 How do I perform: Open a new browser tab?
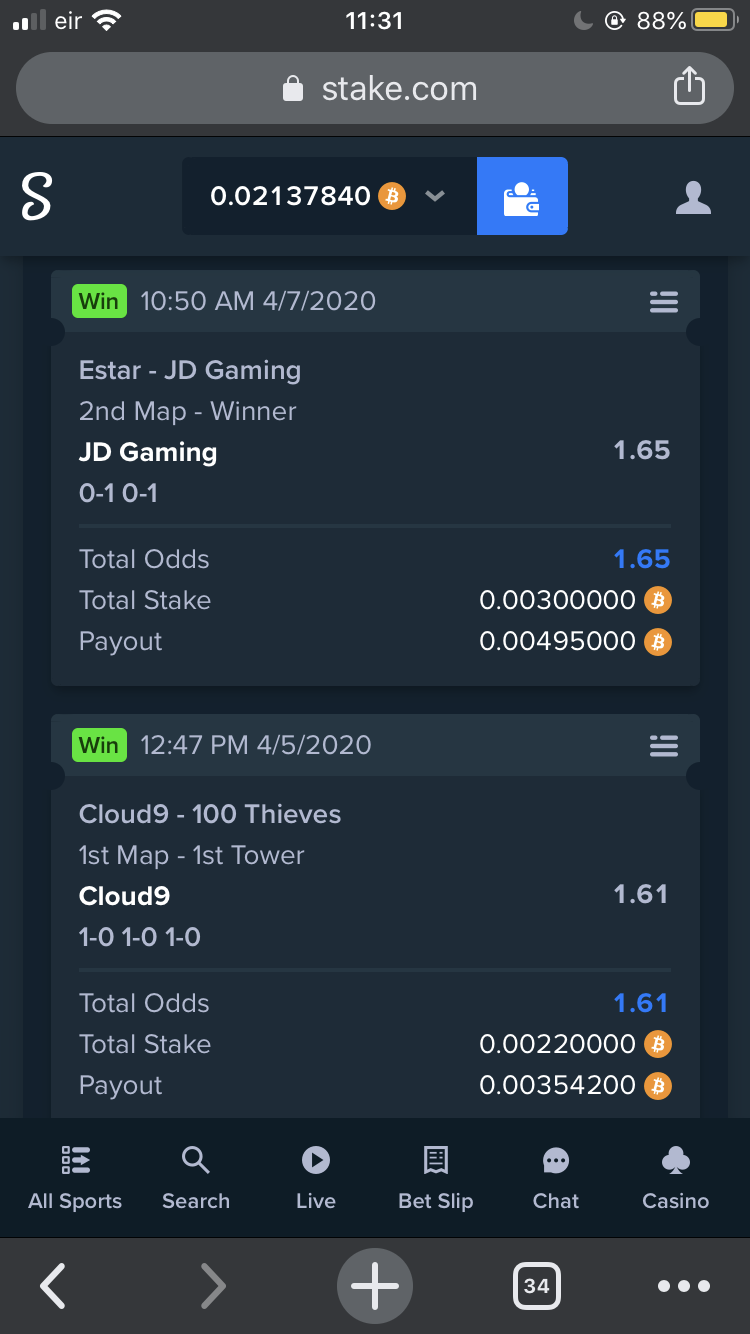(375, 1286)
